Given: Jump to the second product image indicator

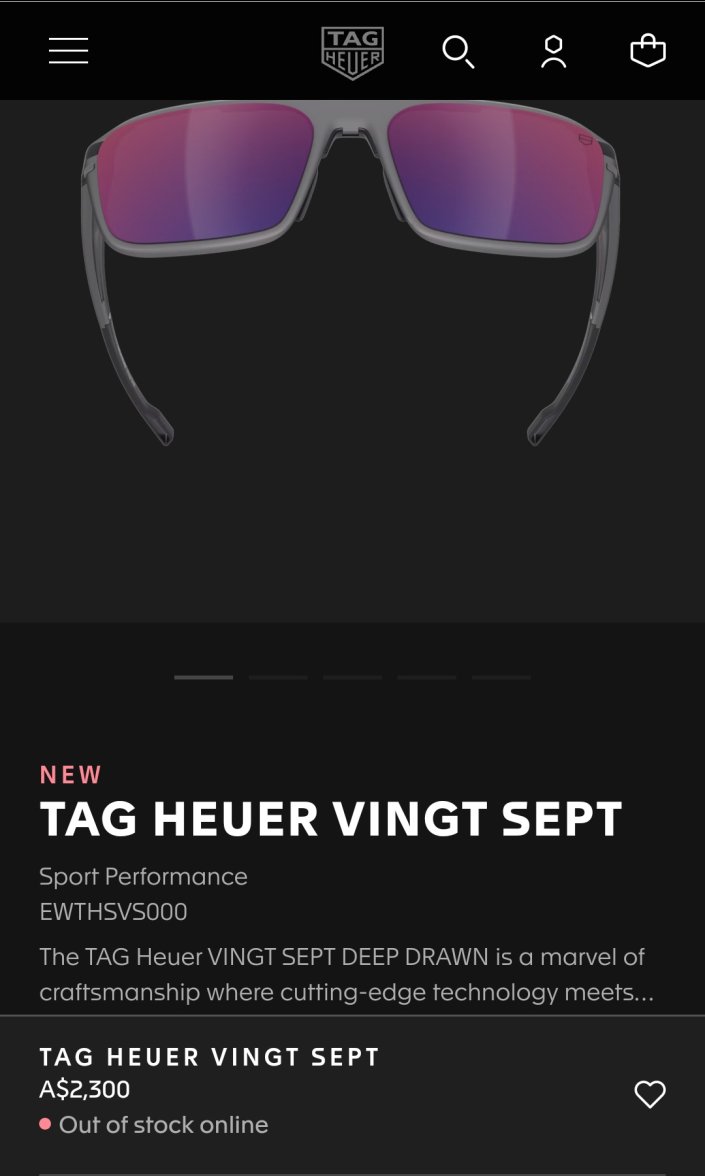Looking at the screenshot, I should click(x=278, y=677).
